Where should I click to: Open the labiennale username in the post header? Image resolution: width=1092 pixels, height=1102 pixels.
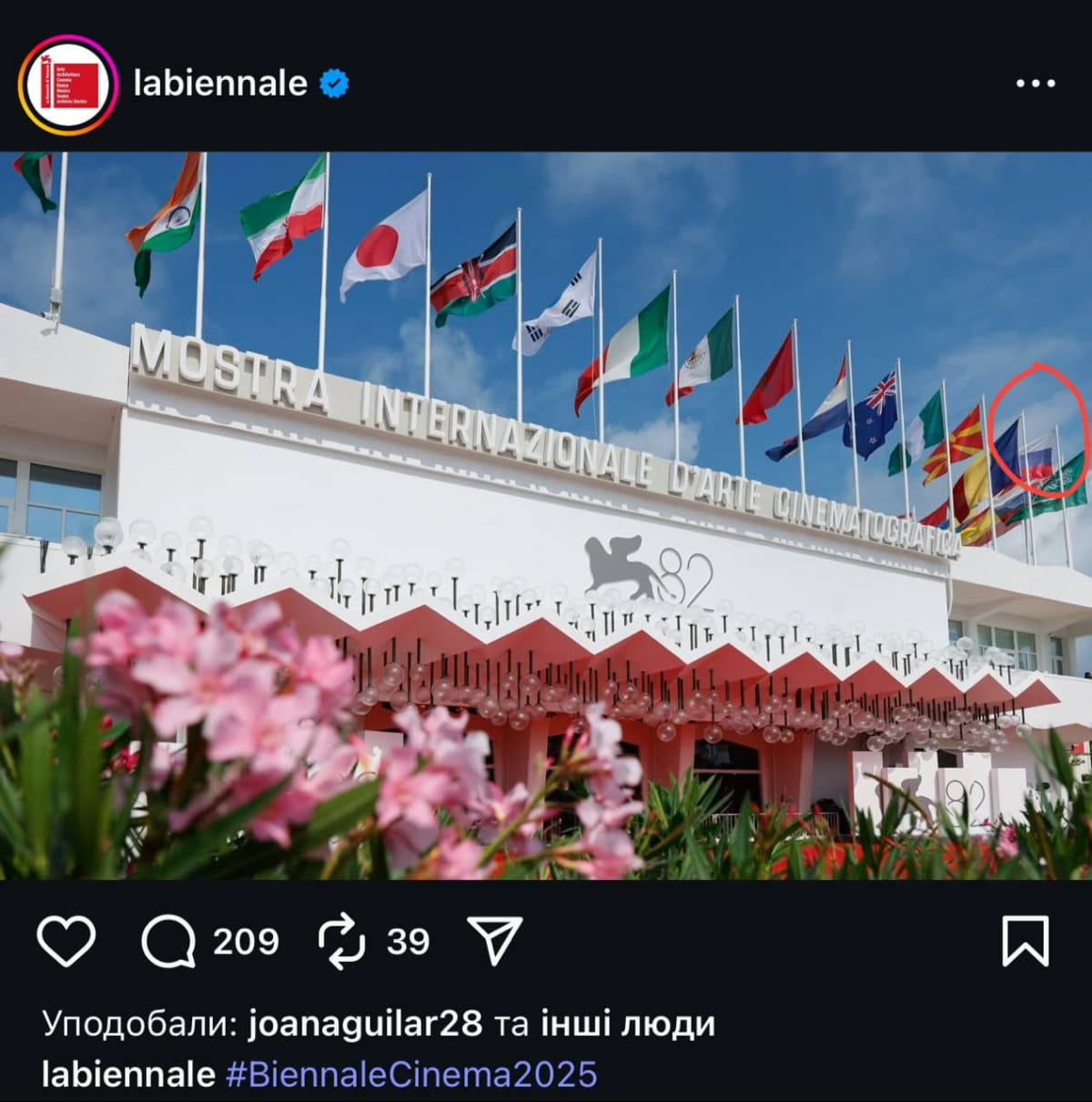pos(220,84)
